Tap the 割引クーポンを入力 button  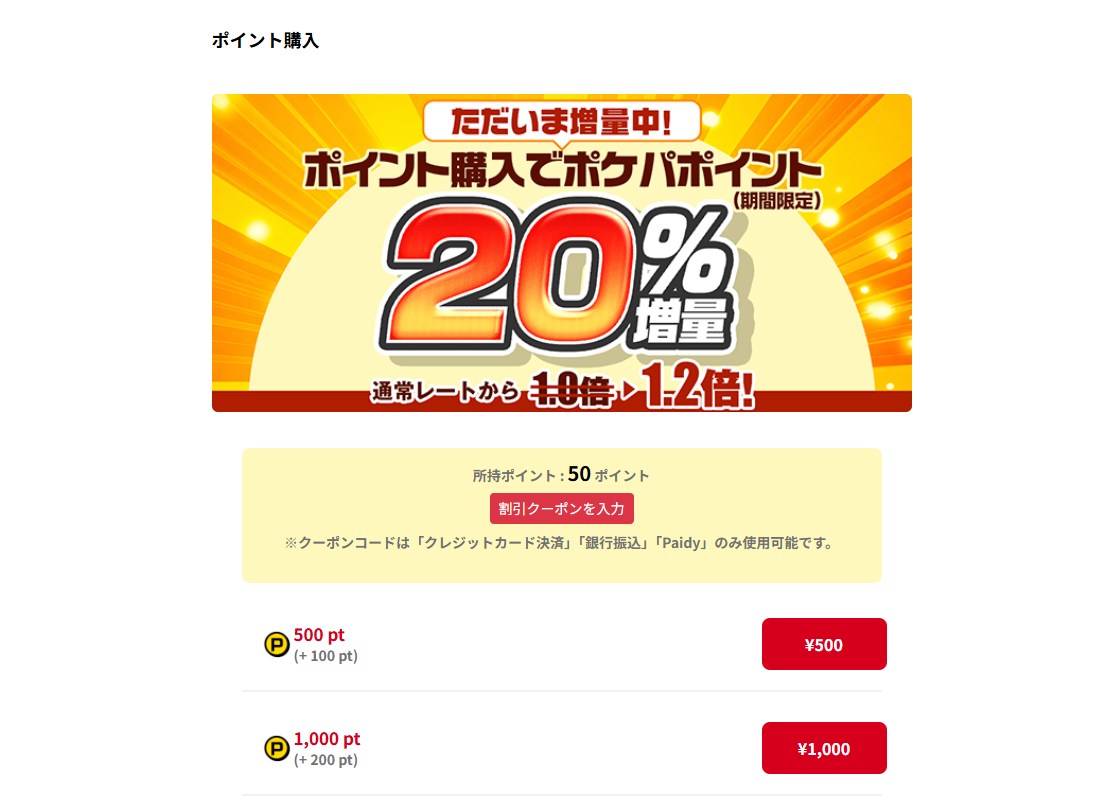[561, 508]
